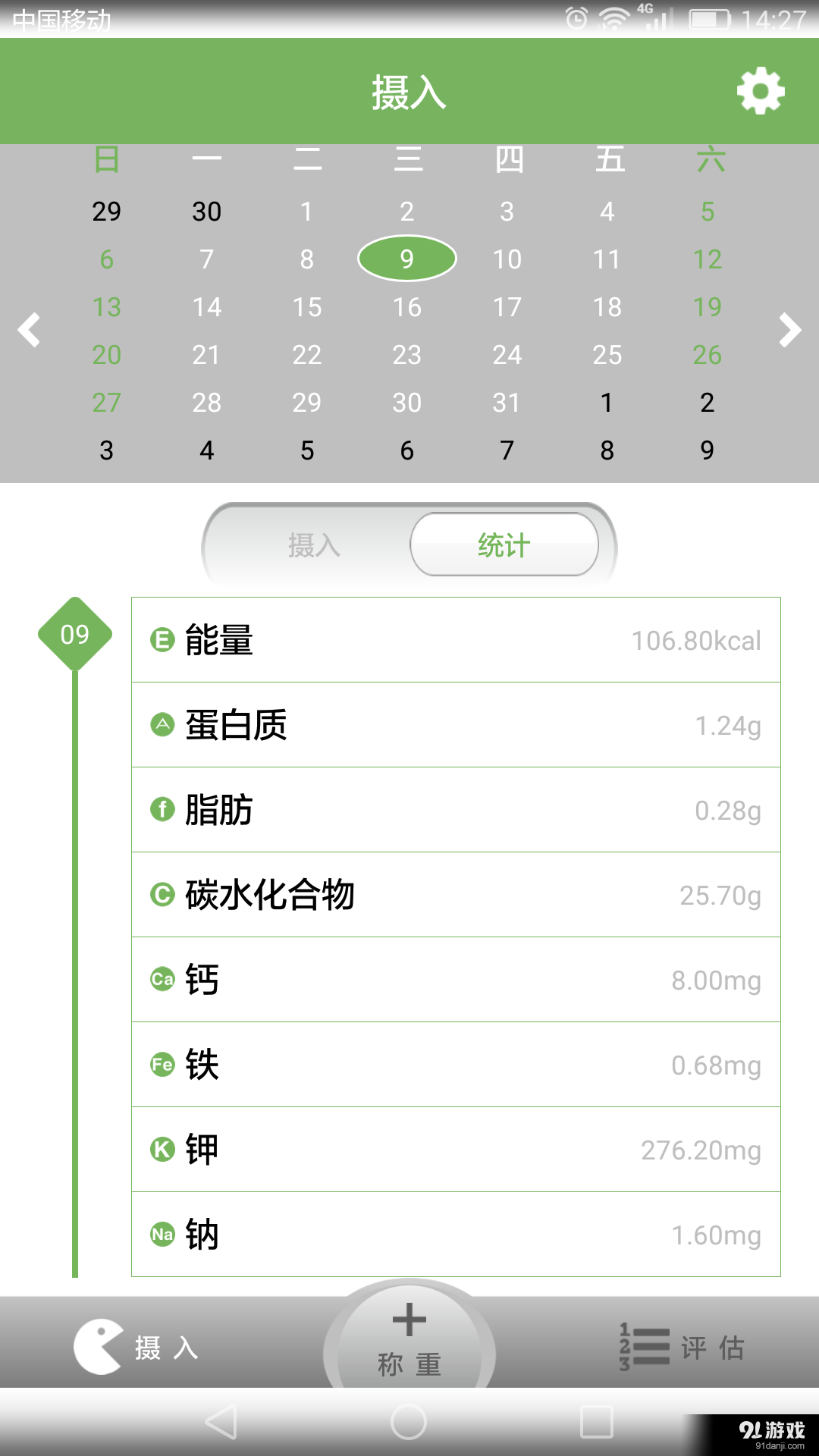Advance to next month using the right chevron
This screenshot has width=819, height=1456.
(790, 331)
